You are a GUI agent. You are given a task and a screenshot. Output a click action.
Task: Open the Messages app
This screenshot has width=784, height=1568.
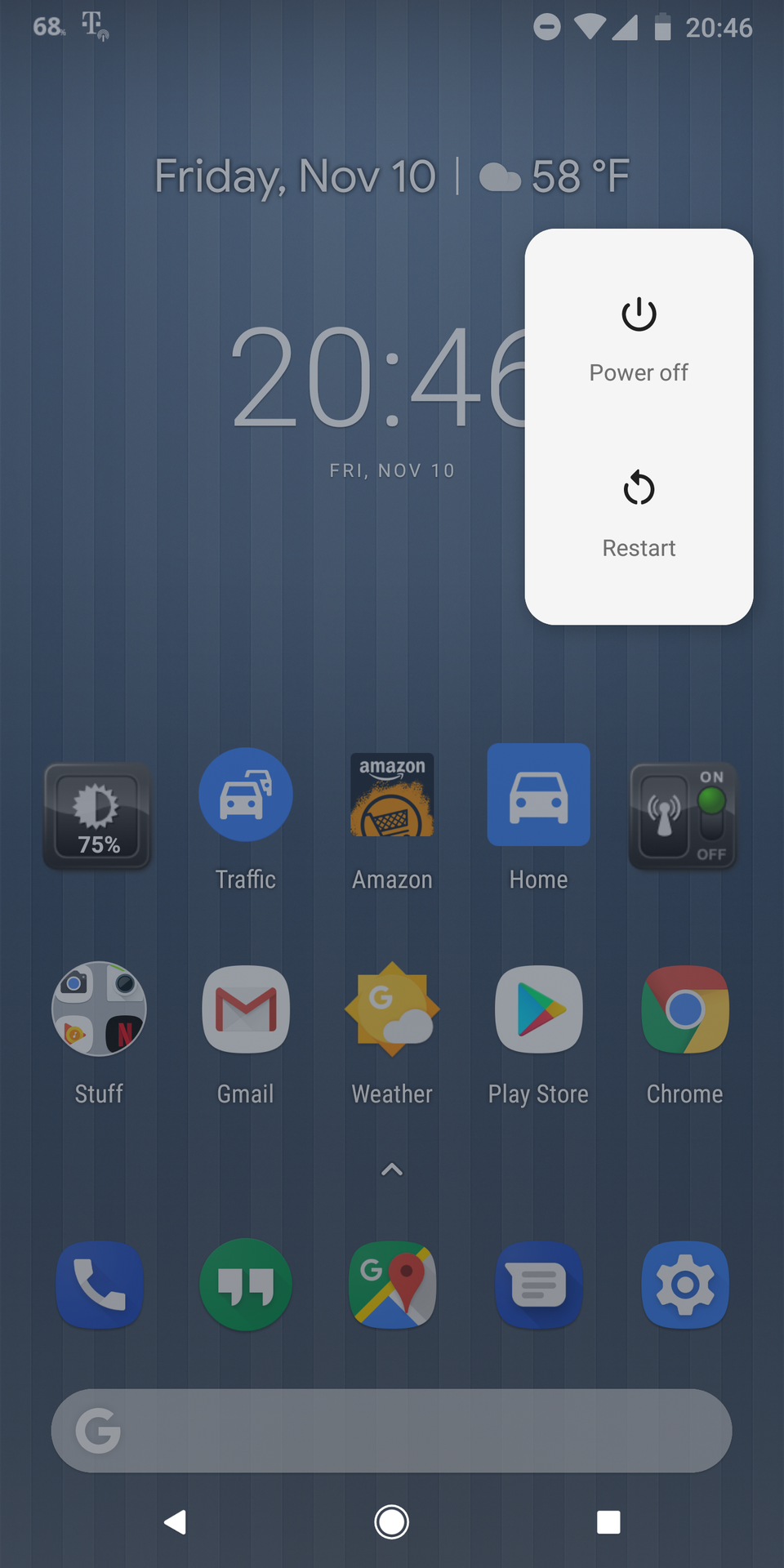[x=539, y=1285]
